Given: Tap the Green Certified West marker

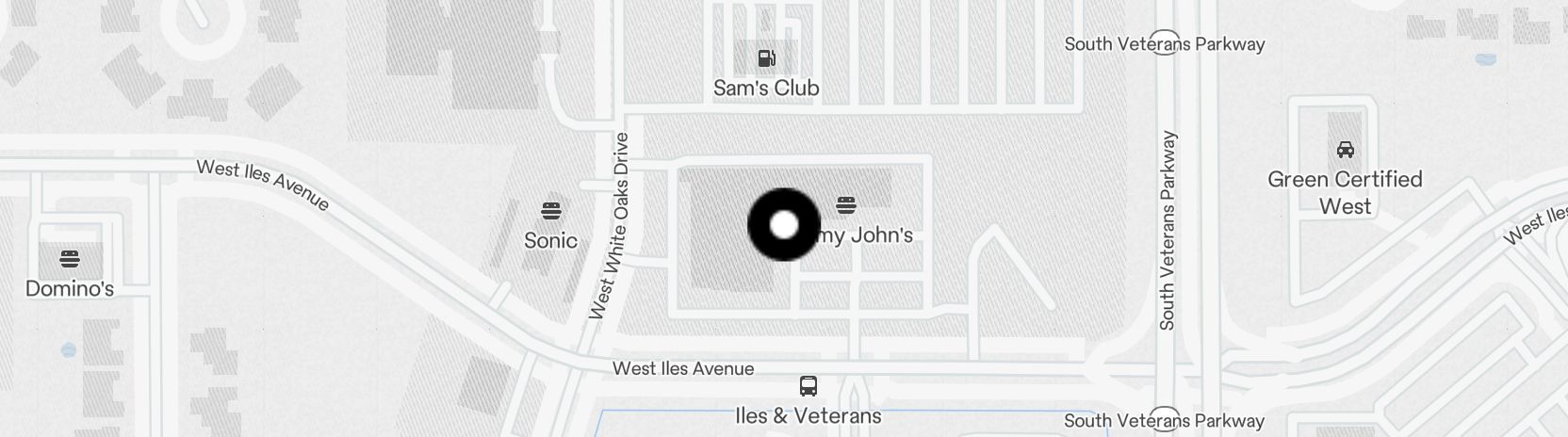Looking at the screenshot, I should pos(1345,150).
